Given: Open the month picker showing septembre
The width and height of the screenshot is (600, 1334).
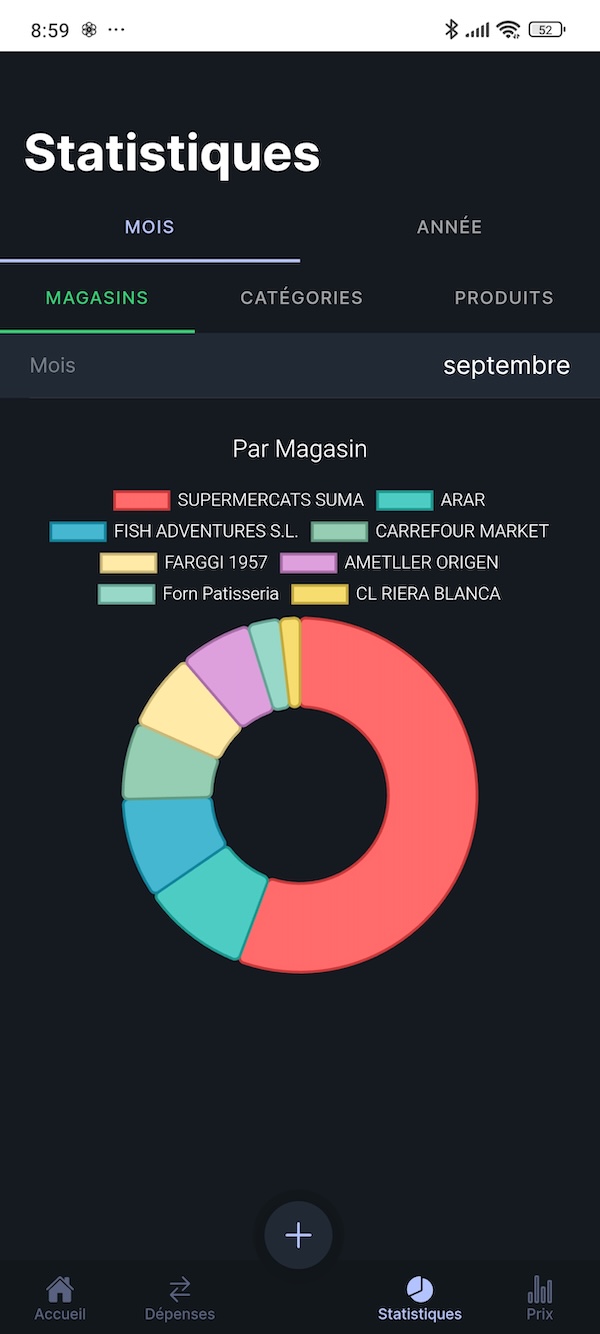Looking at the screenshot, I should [x=506, y=366].
